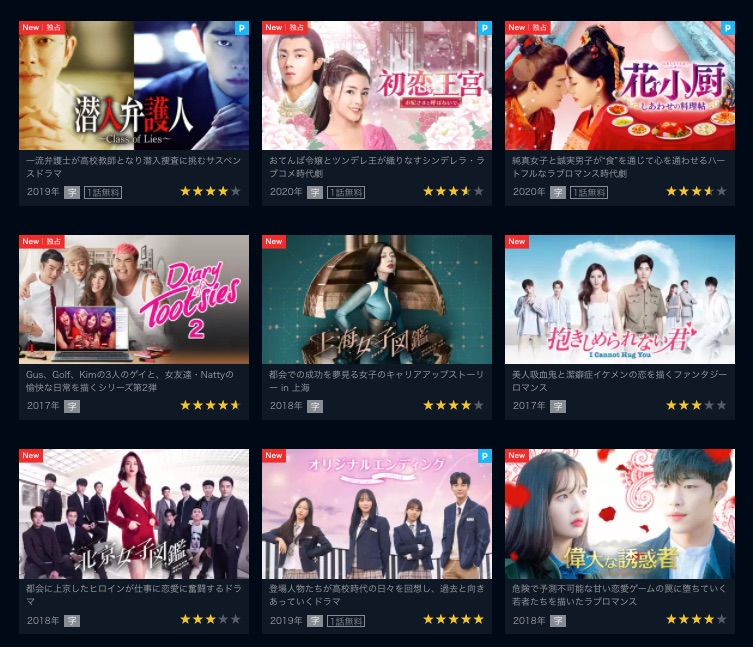Open the 潜入弁護人 Class of Lies drama
Viewport: 753px width, 647px height.
click(134, 86)
